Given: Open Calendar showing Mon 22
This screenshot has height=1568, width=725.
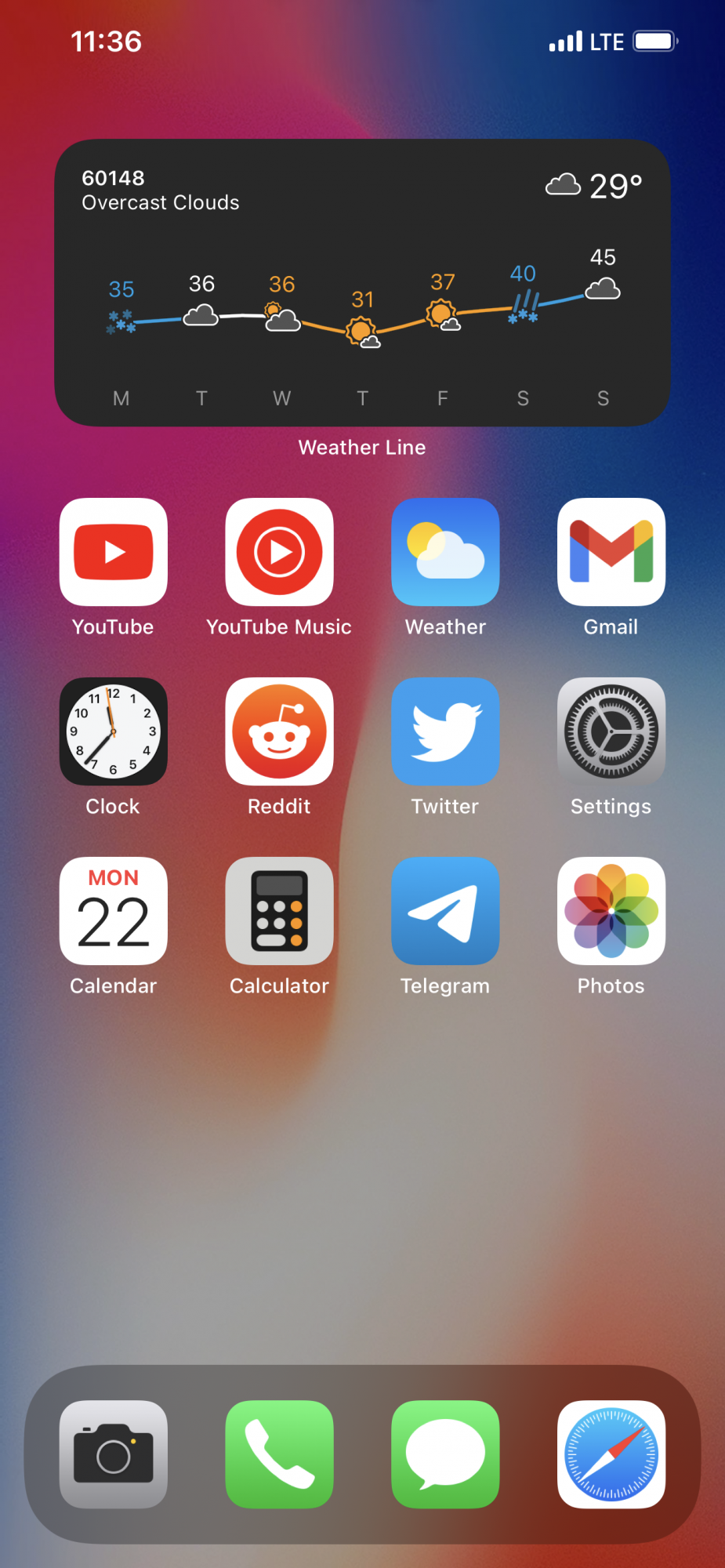Looking at the screenshot, I should pos(114,911).
